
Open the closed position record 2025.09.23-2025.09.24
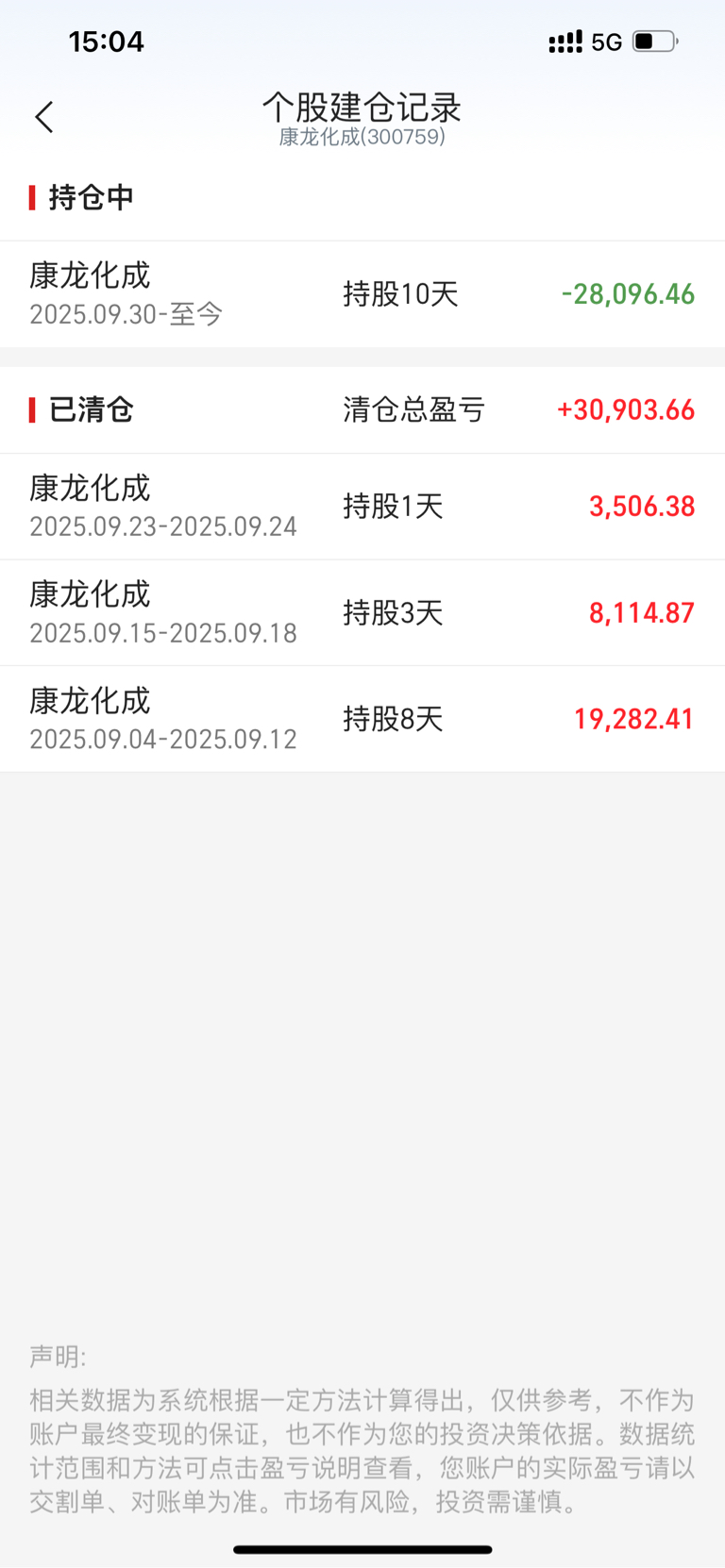coord(362,507)
